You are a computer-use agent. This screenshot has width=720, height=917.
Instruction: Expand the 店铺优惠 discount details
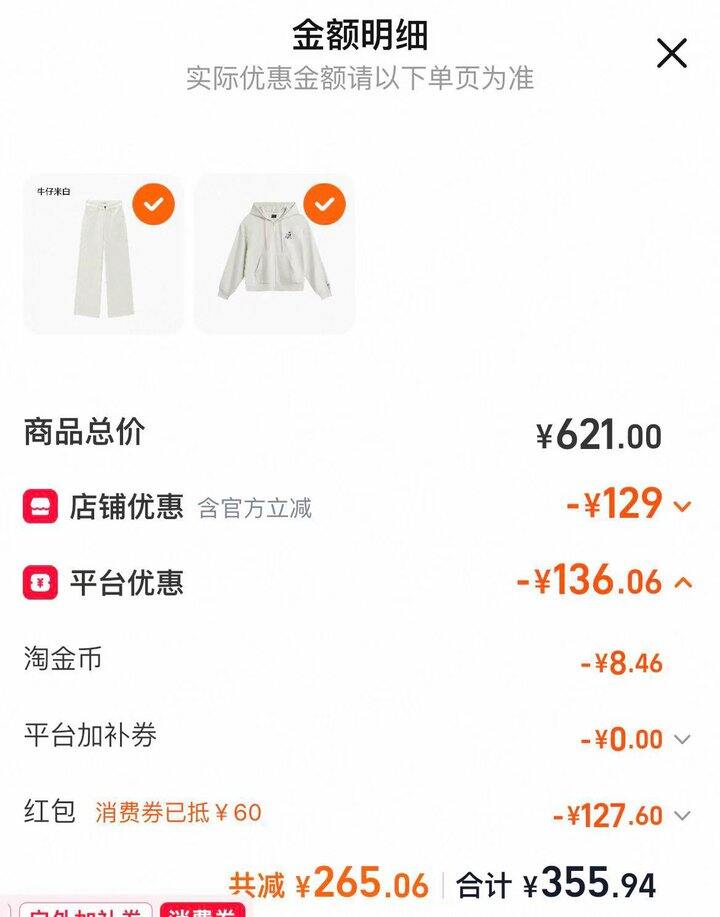coord(682,506)
